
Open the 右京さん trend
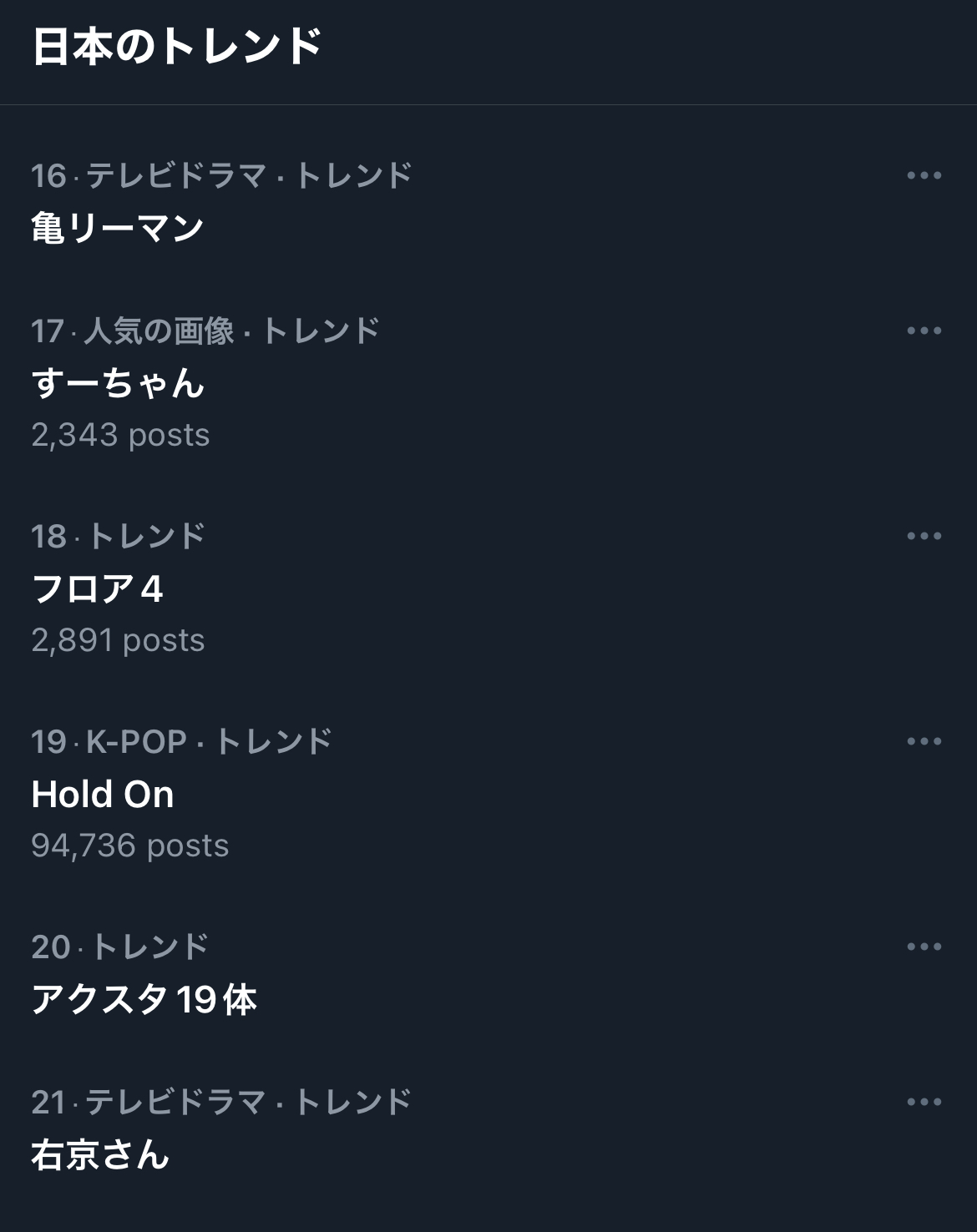pos(100,1154)
